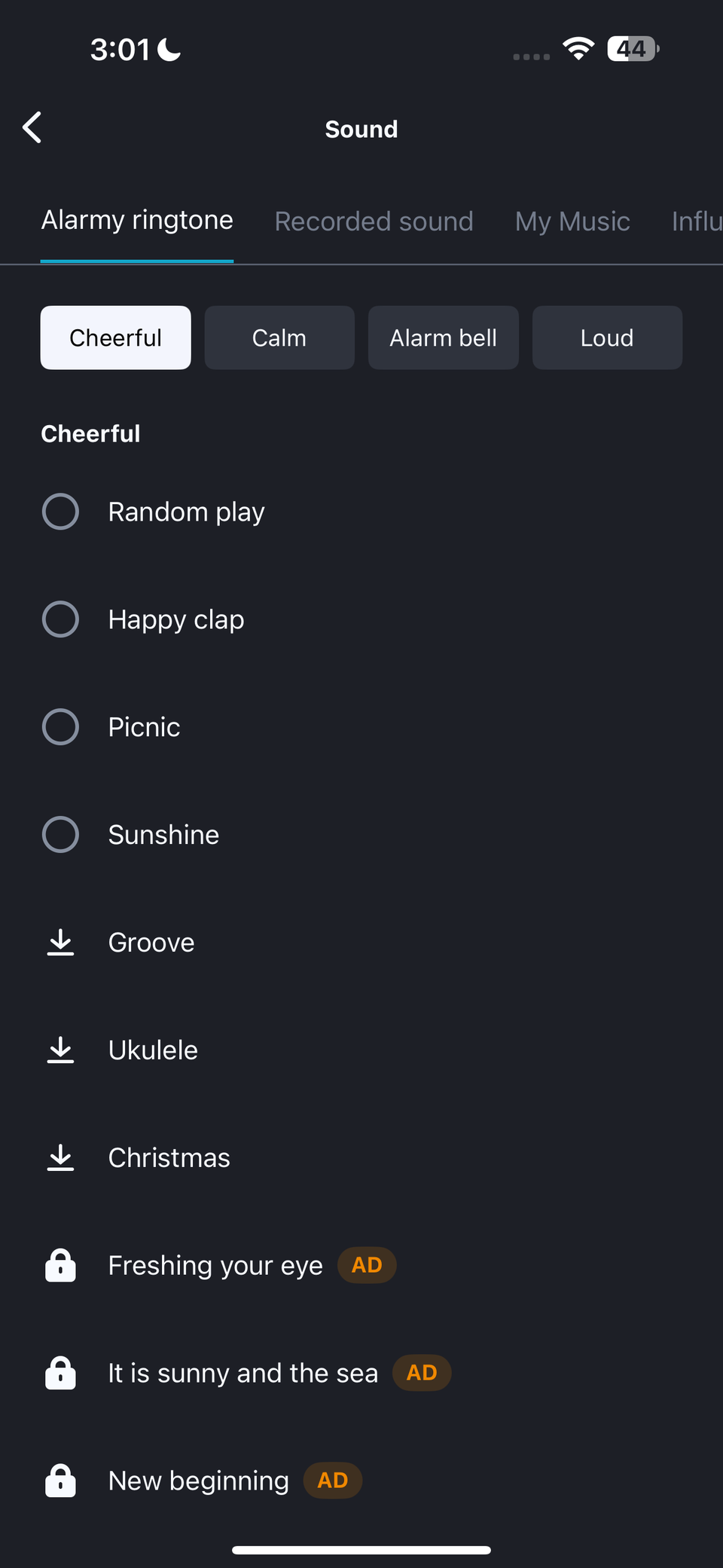Go back from the Sound screen
The height and width of the screenshot is (1568, 723).
tap(32, 128)
